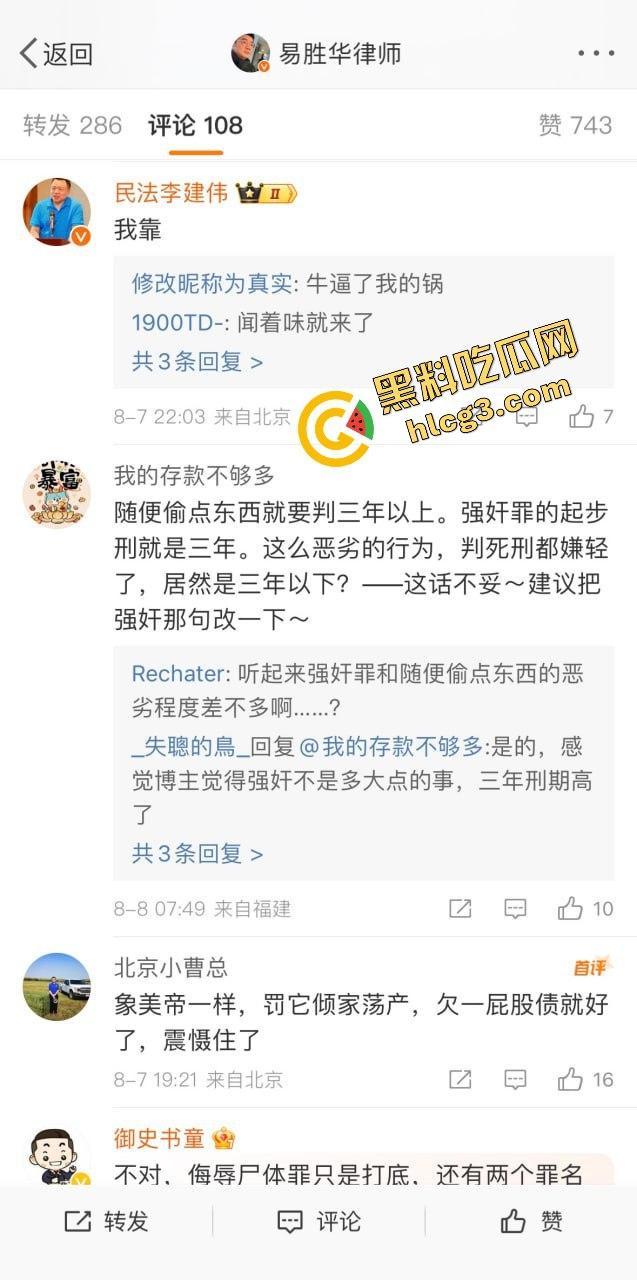This screenshot has height=1280, width=637.
Task: Reply to 北京小曹总's comment
Action: click(x=515, y=1079)
